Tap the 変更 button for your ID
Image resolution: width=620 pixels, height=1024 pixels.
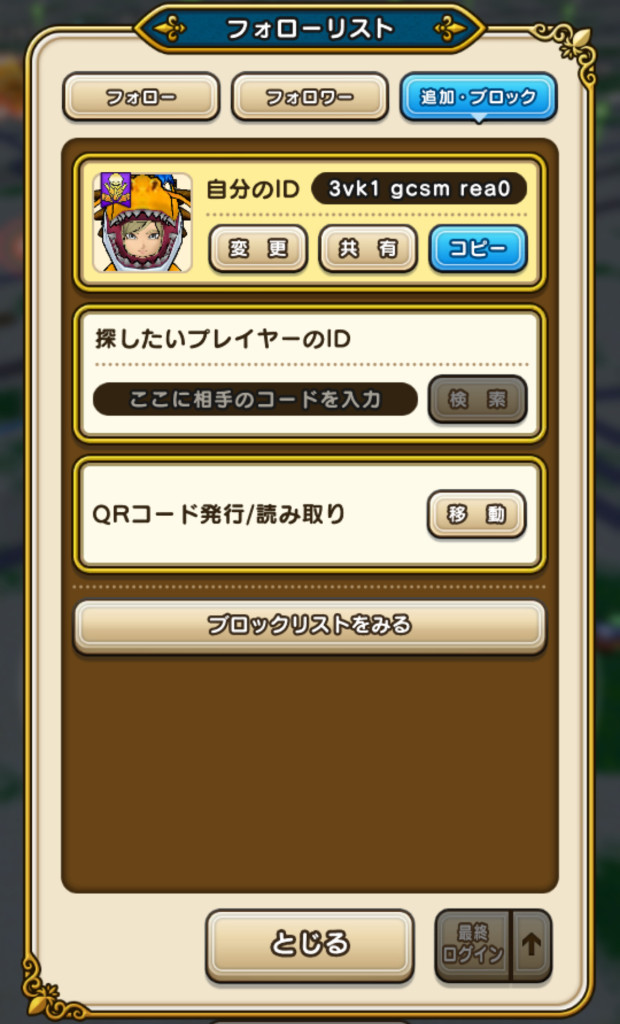[258, 249]
